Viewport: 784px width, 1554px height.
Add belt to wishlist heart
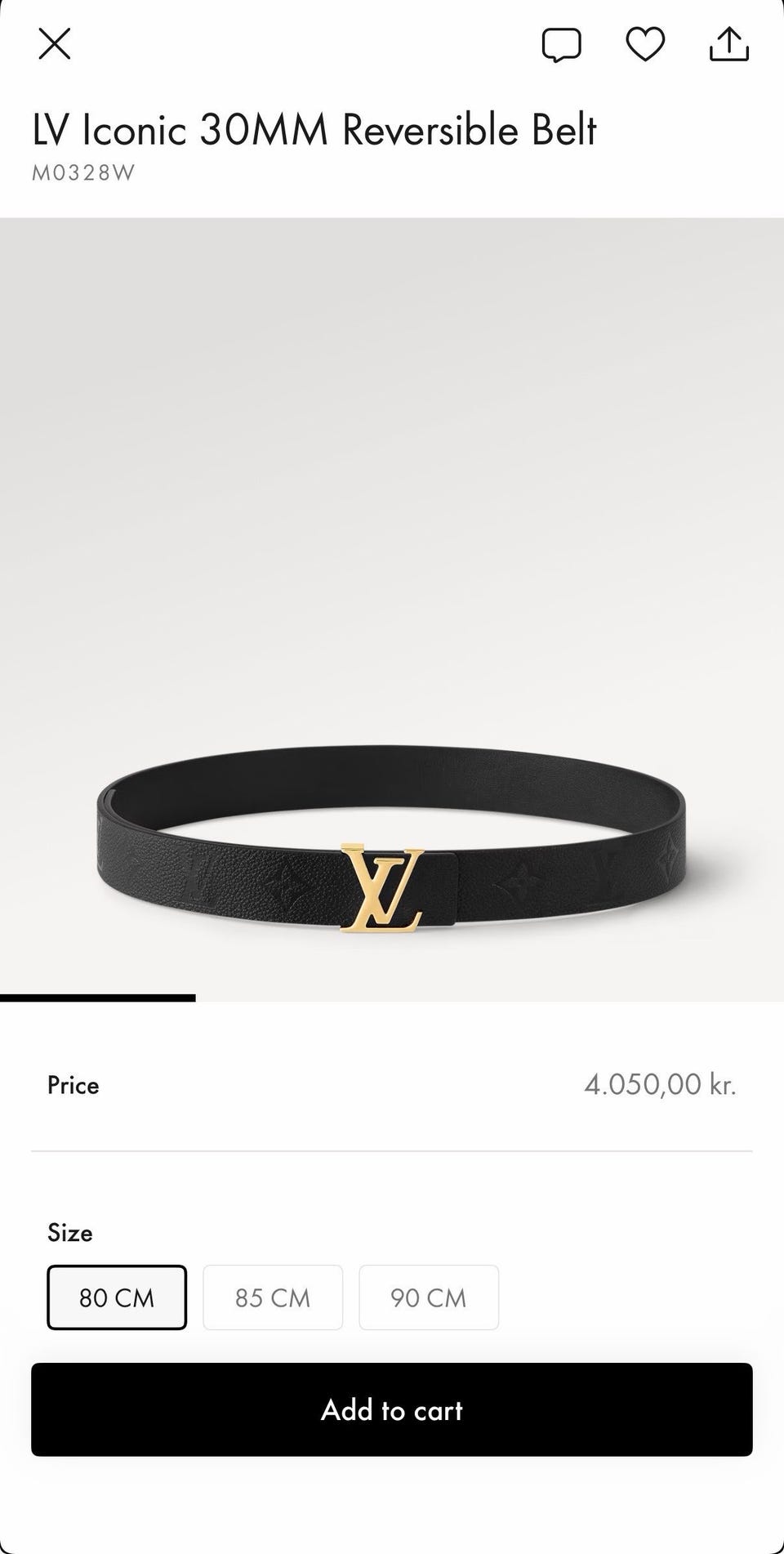click(645, 44)
